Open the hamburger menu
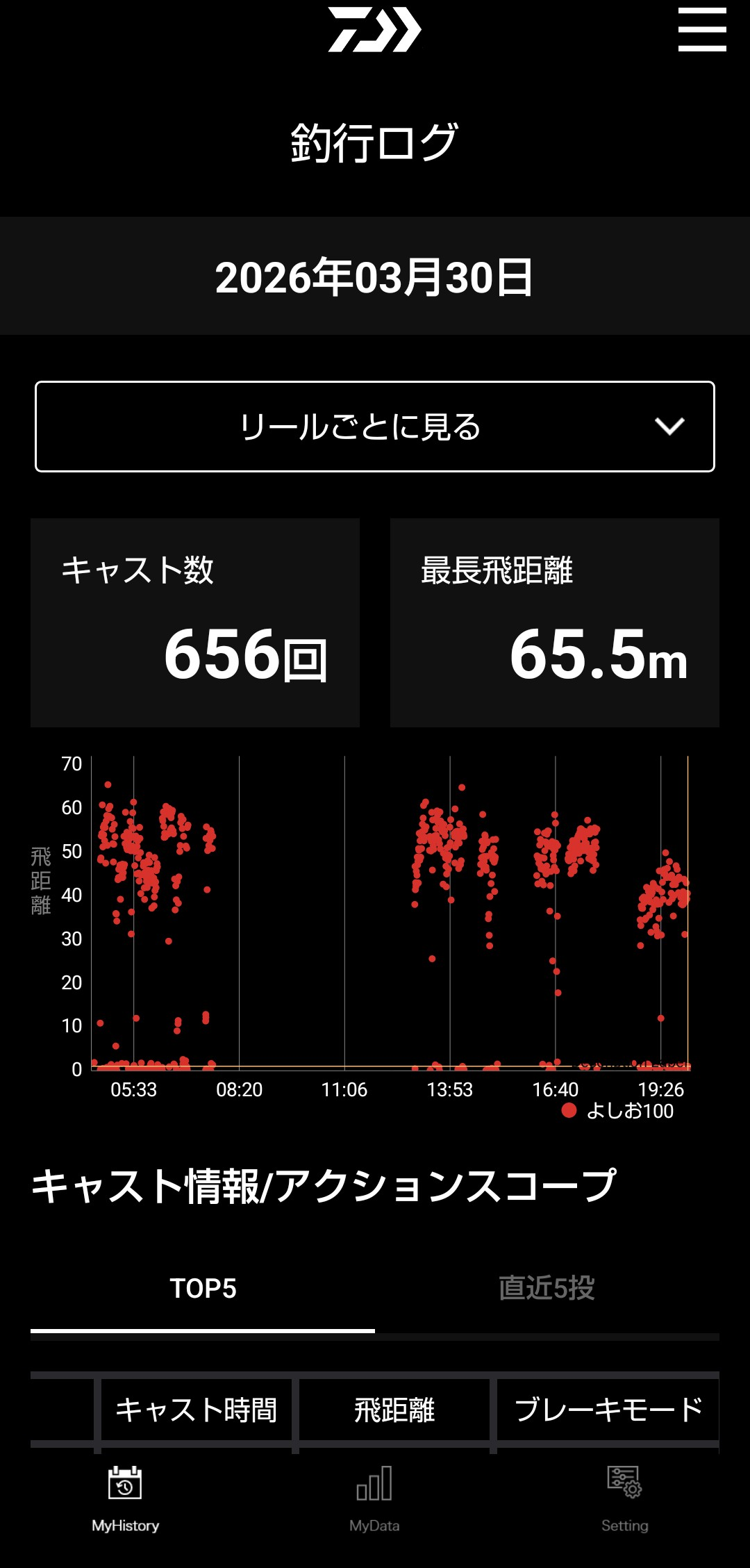Viewport: 750px width, 1568px height. coord(702,30)
